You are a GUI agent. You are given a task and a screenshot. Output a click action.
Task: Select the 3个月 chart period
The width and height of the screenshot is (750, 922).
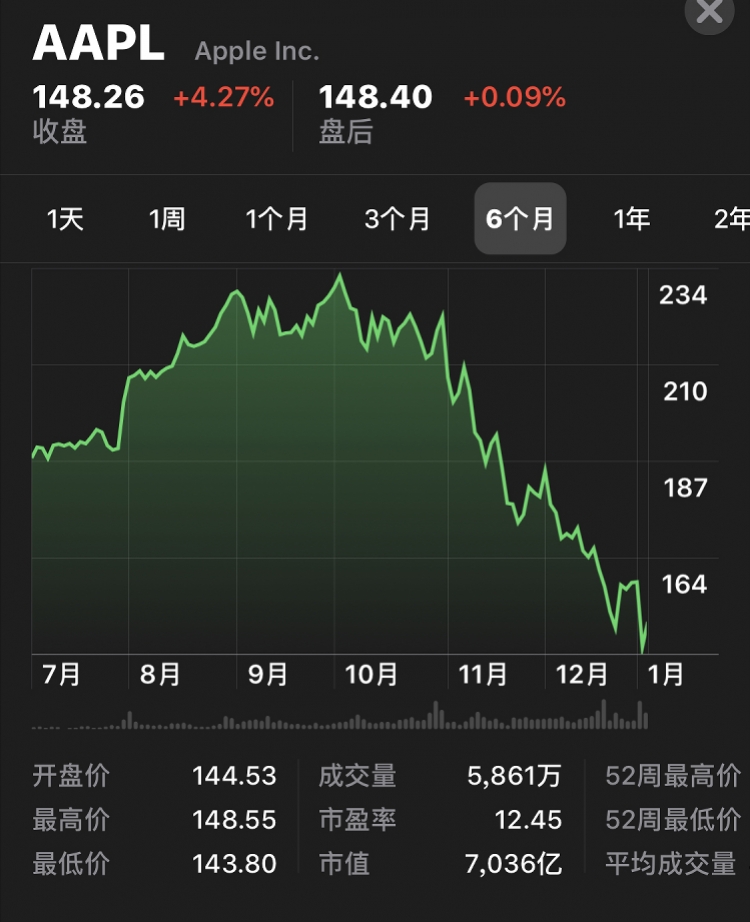click(x=396, y=219)
